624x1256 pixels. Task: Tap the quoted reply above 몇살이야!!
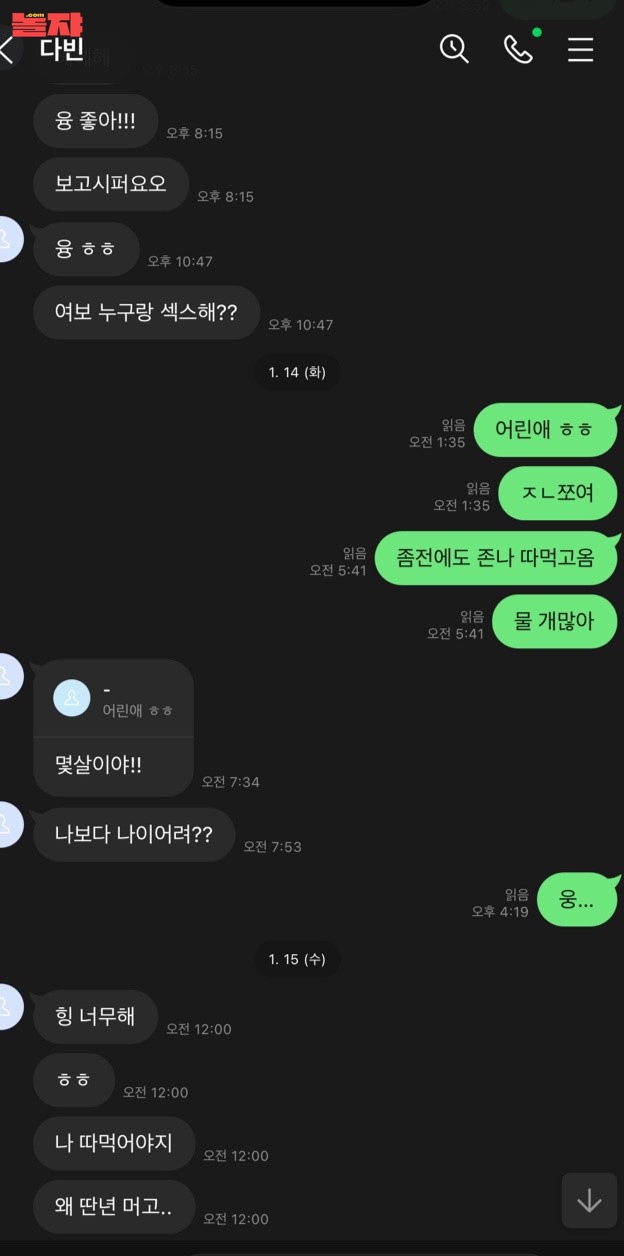[x=113, y=699]
